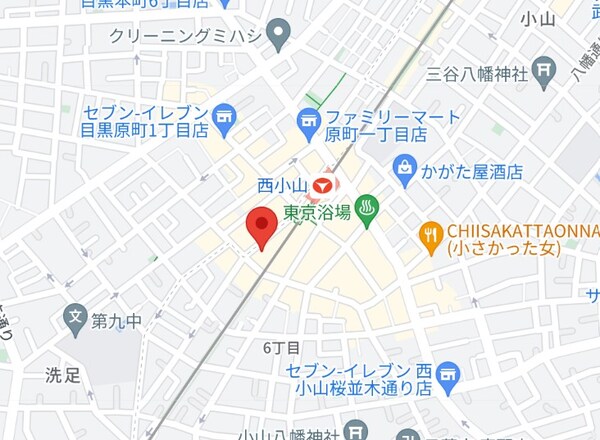Select the CHIISAKATTAONNA restaurant marker
Image resolution: width=600 pixels, height=440 pixels.
(x=431, y=235)
